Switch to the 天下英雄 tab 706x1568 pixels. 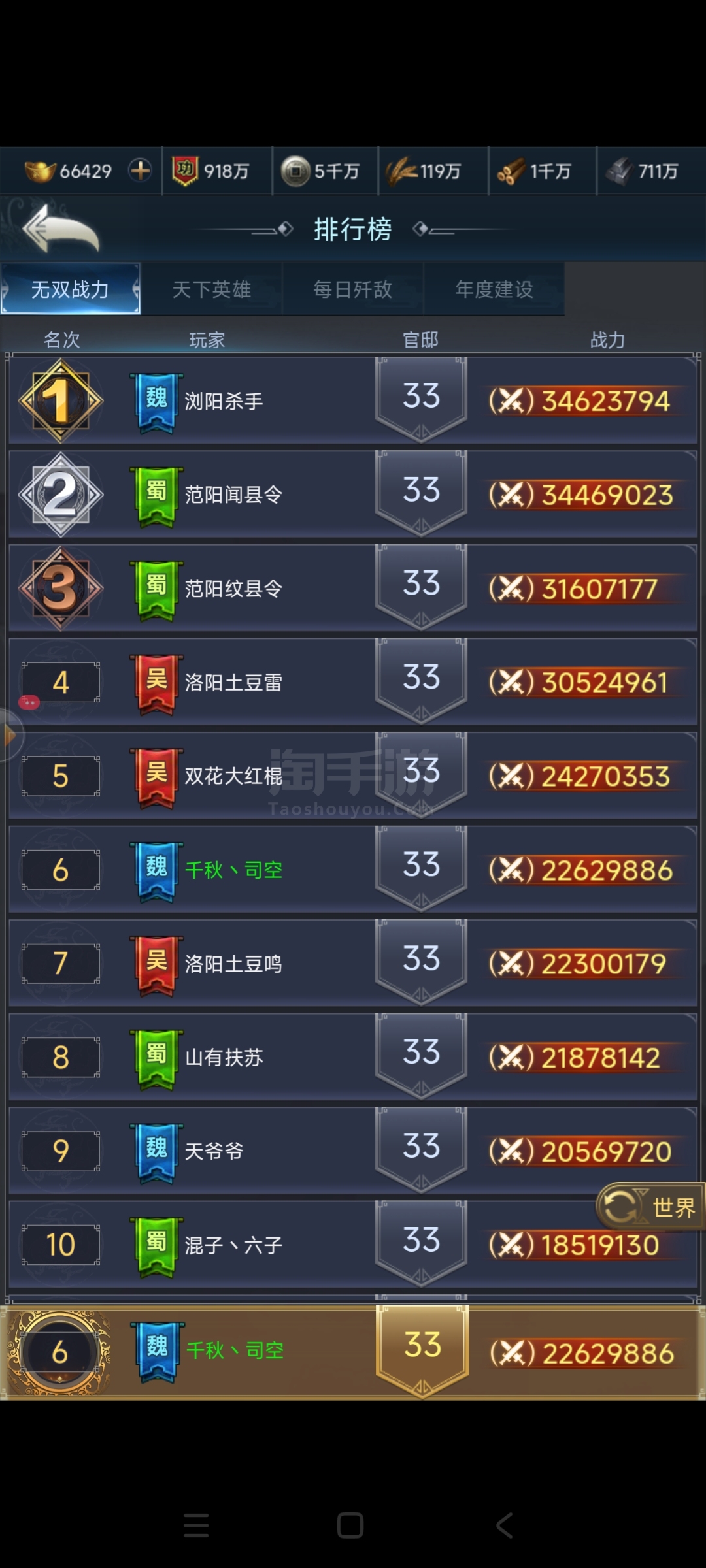pyautogui.click(x=211, y=289)
